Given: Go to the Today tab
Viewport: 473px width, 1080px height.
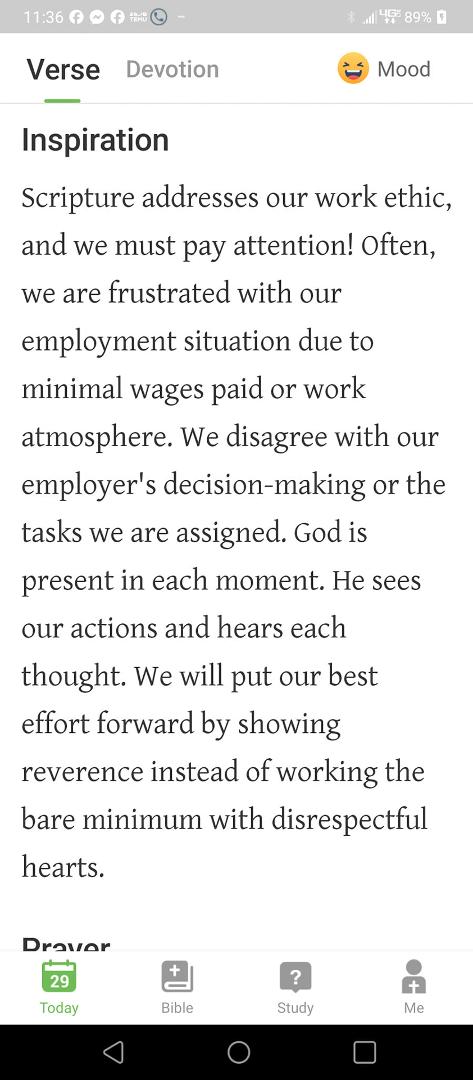Looking at the screenshot, I should tap(59, 988).
